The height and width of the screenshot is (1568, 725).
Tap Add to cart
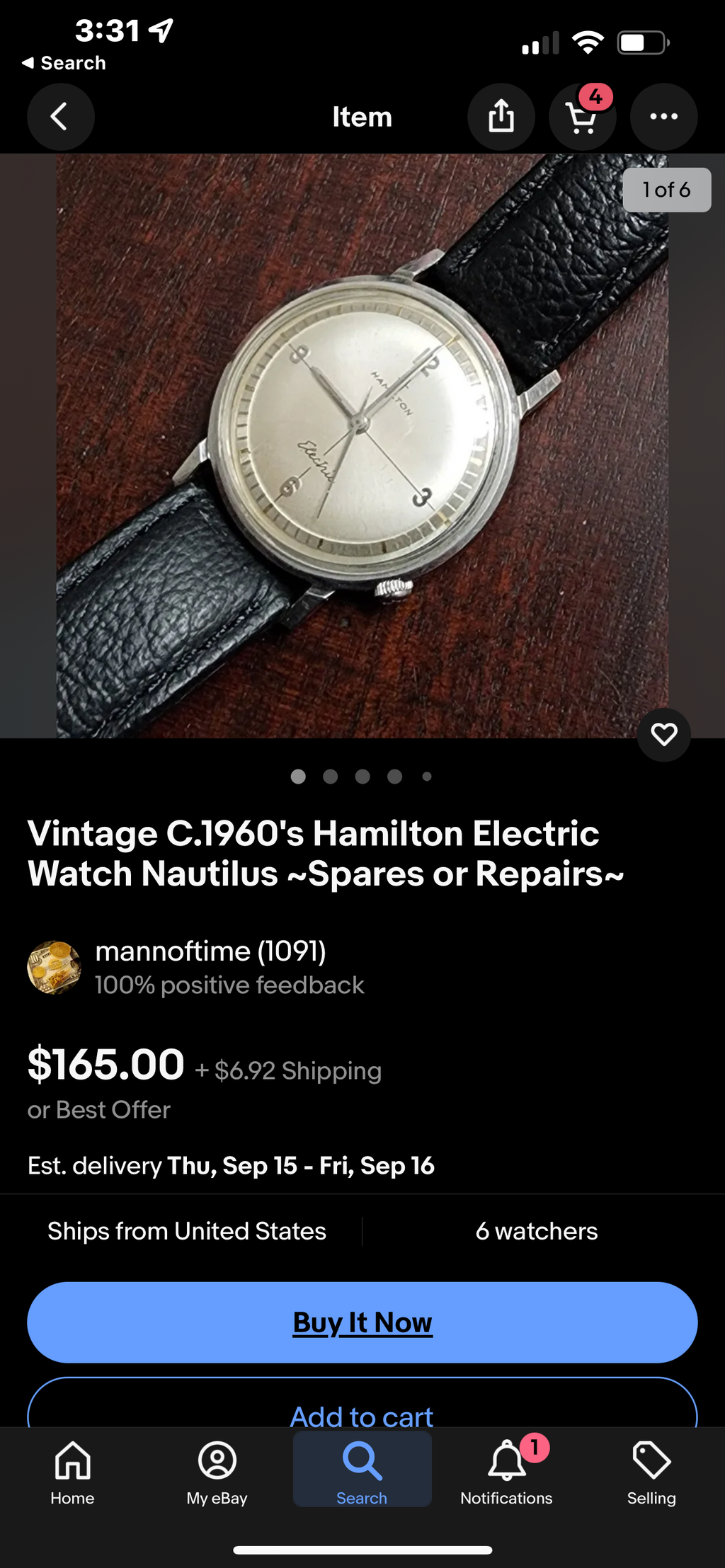tap(362, 1416)
